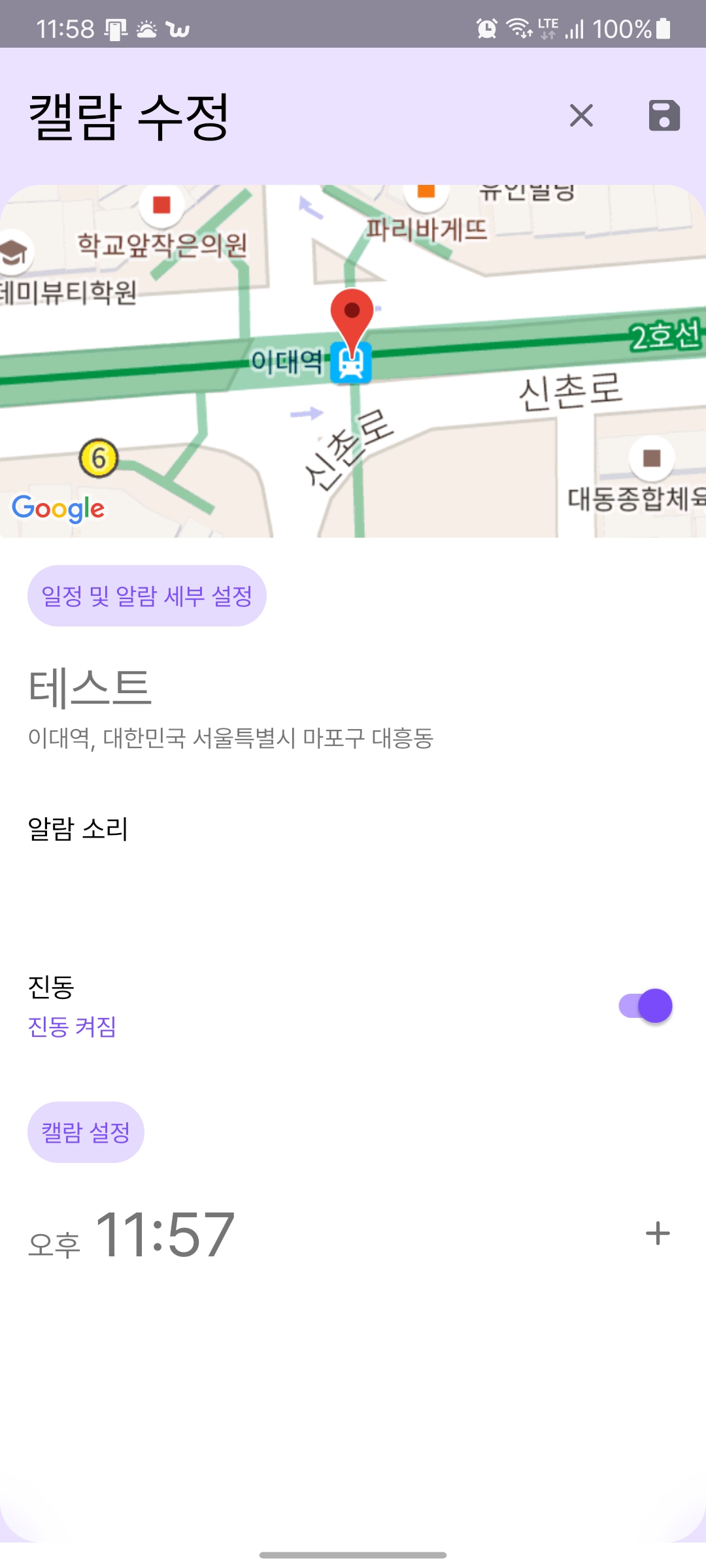Turn off the 진동 switch
This screenshot has width=706, height=1568.
click(646, 1005)
